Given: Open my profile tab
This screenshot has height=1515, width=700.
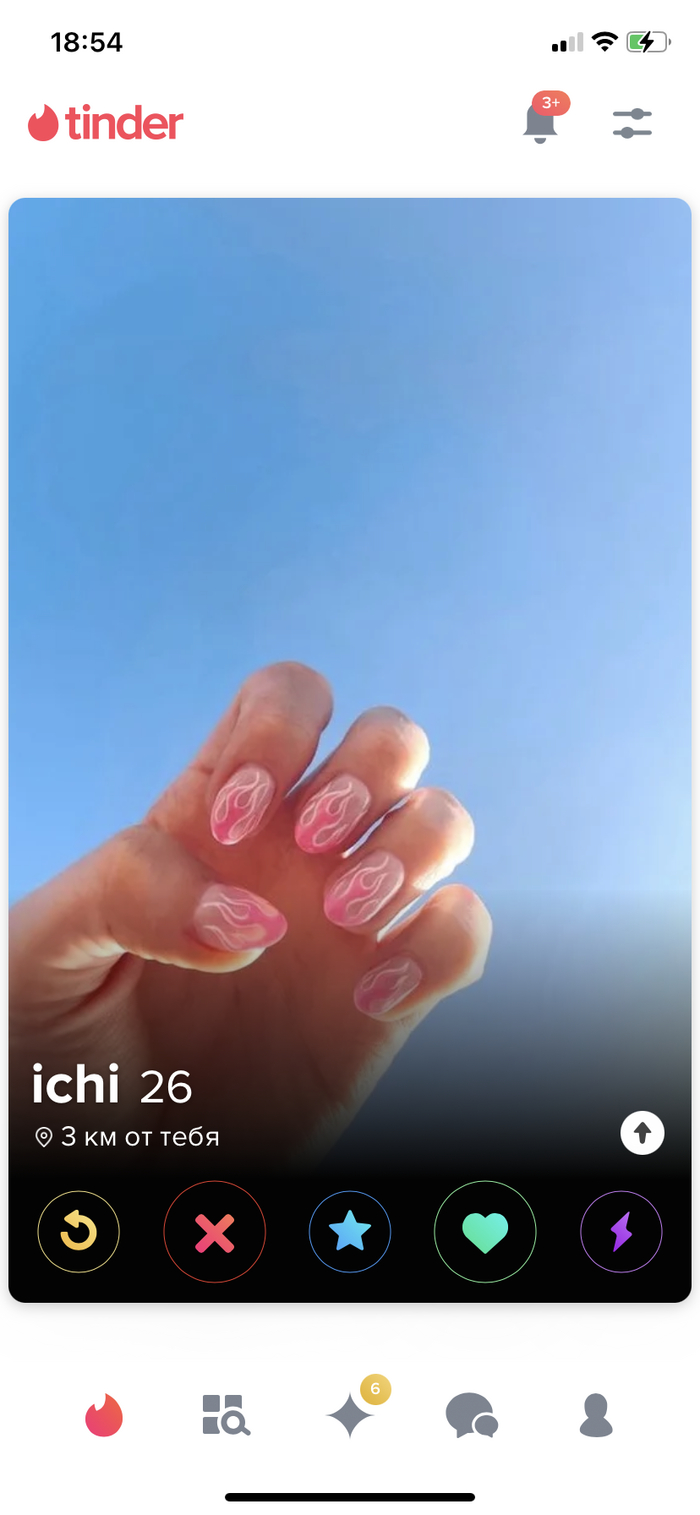Looking at the screenshot, I should tap(596, 1415).
